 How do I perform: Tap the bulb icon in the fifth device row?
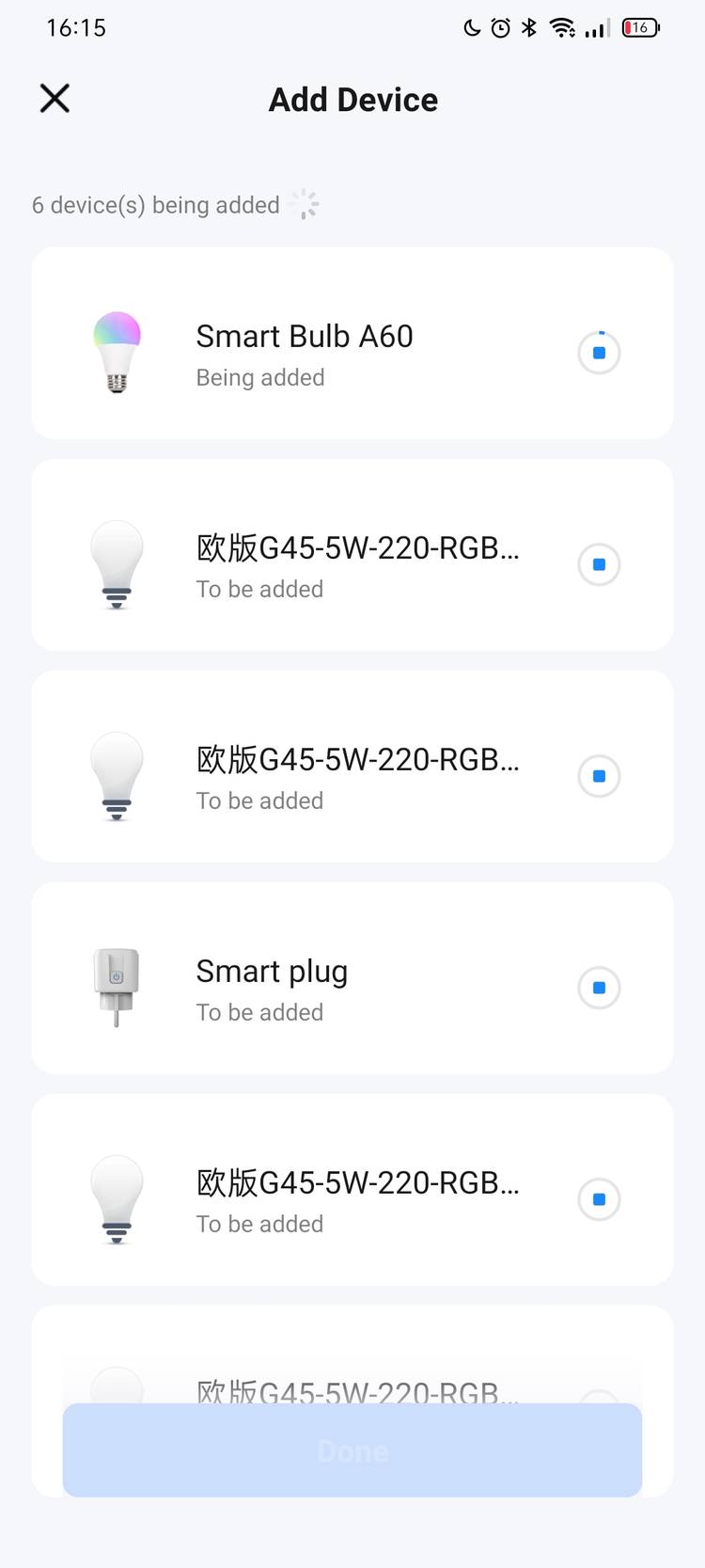[117, 1199]
